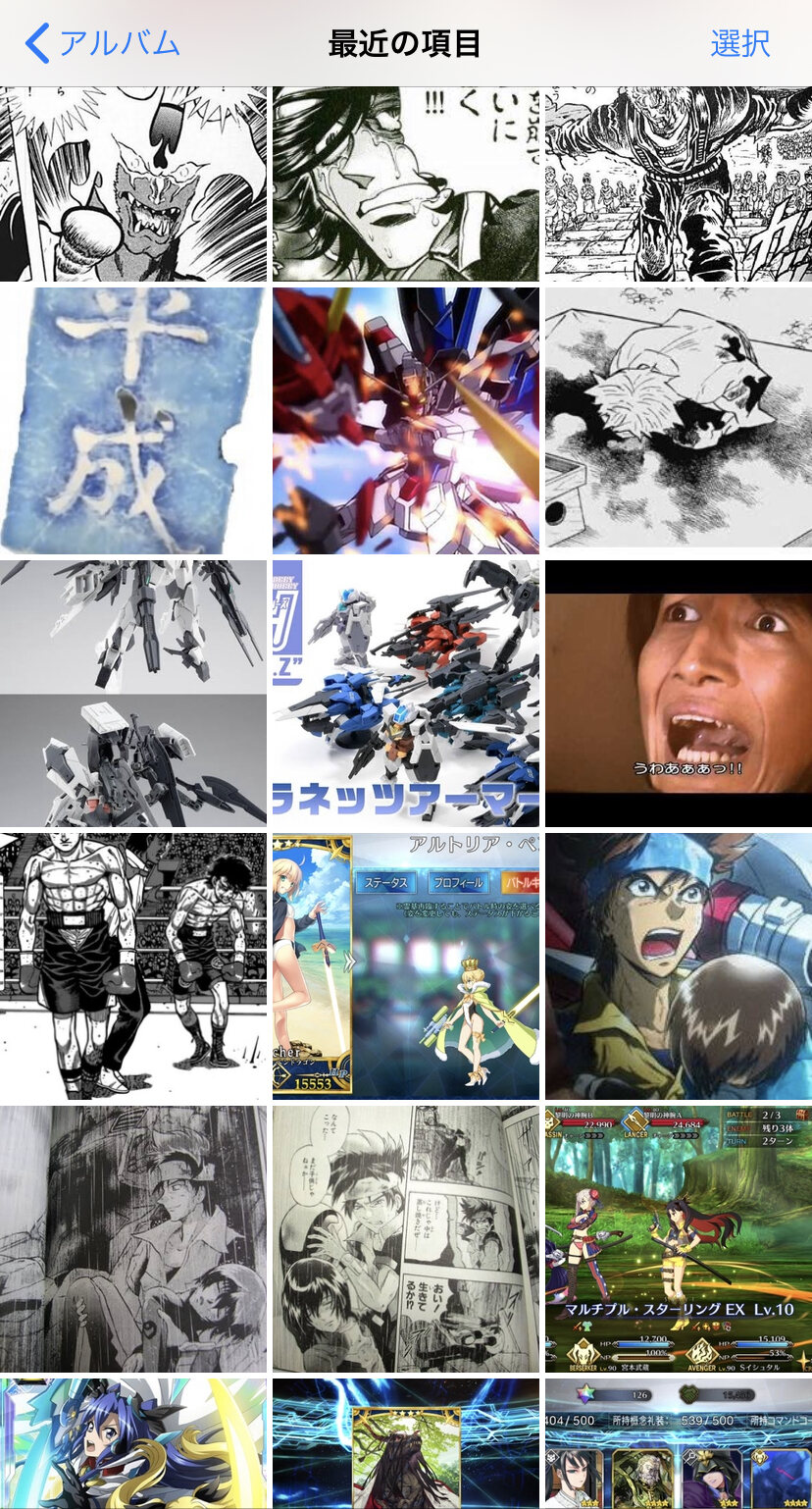View the dark rainy manga page photo
Image resolution: width=812 pixels, height=1509 pixels.
[133, 1238]
